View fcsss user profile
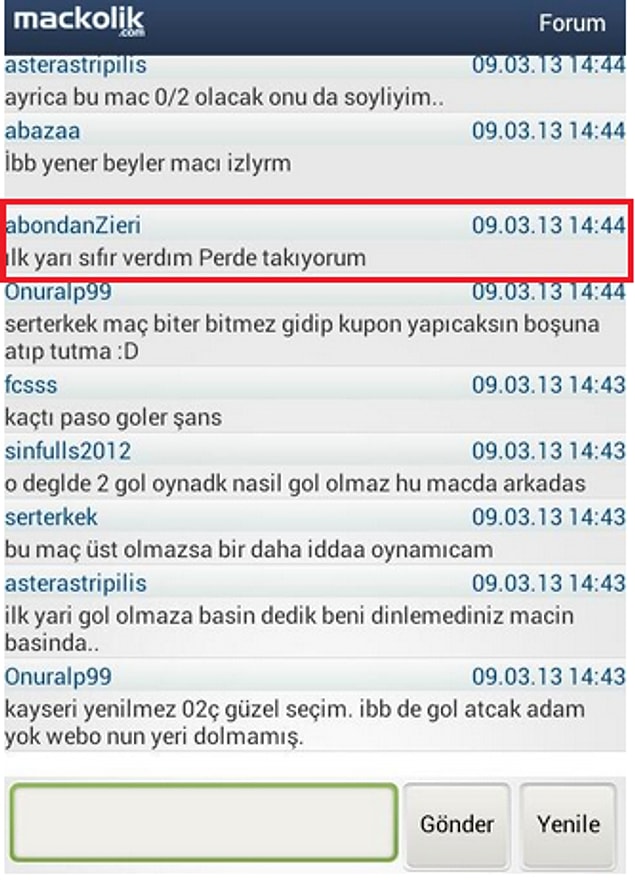 tap(31, 385)
